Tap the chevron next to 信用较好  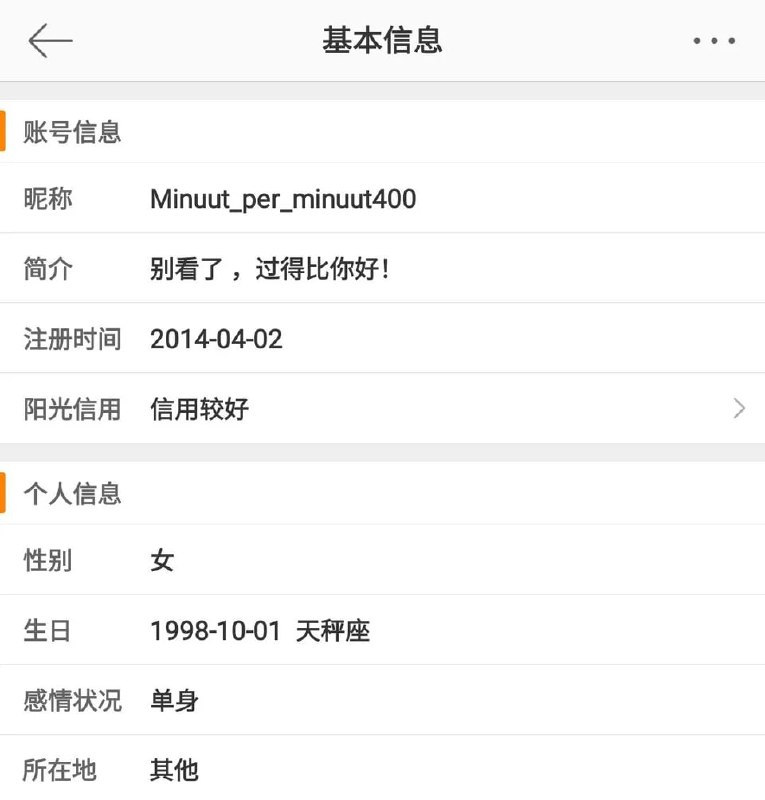(x=738, y=408)
